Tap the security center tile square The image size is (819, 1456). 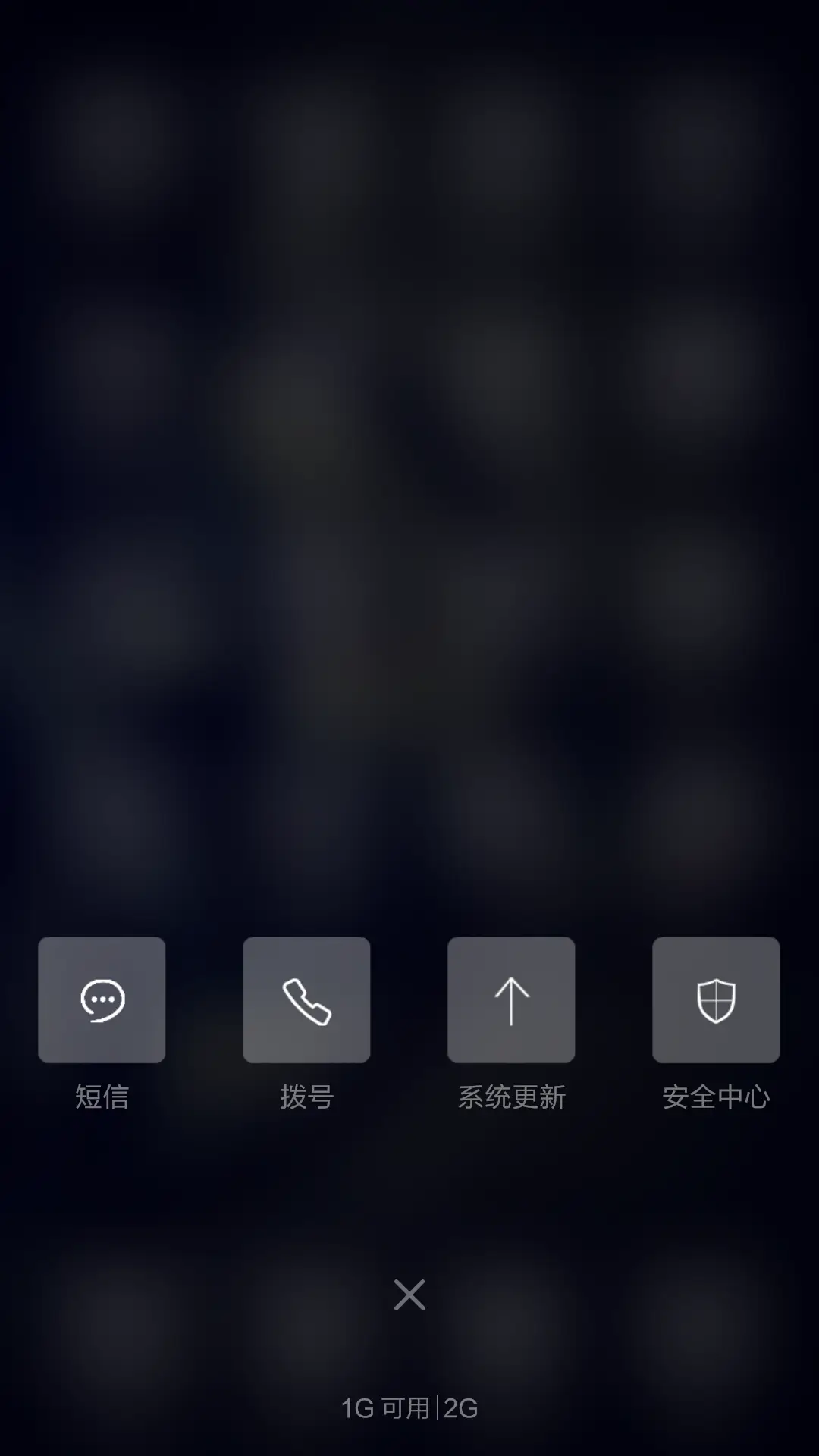pyautogui.click(x=716, y=999)
